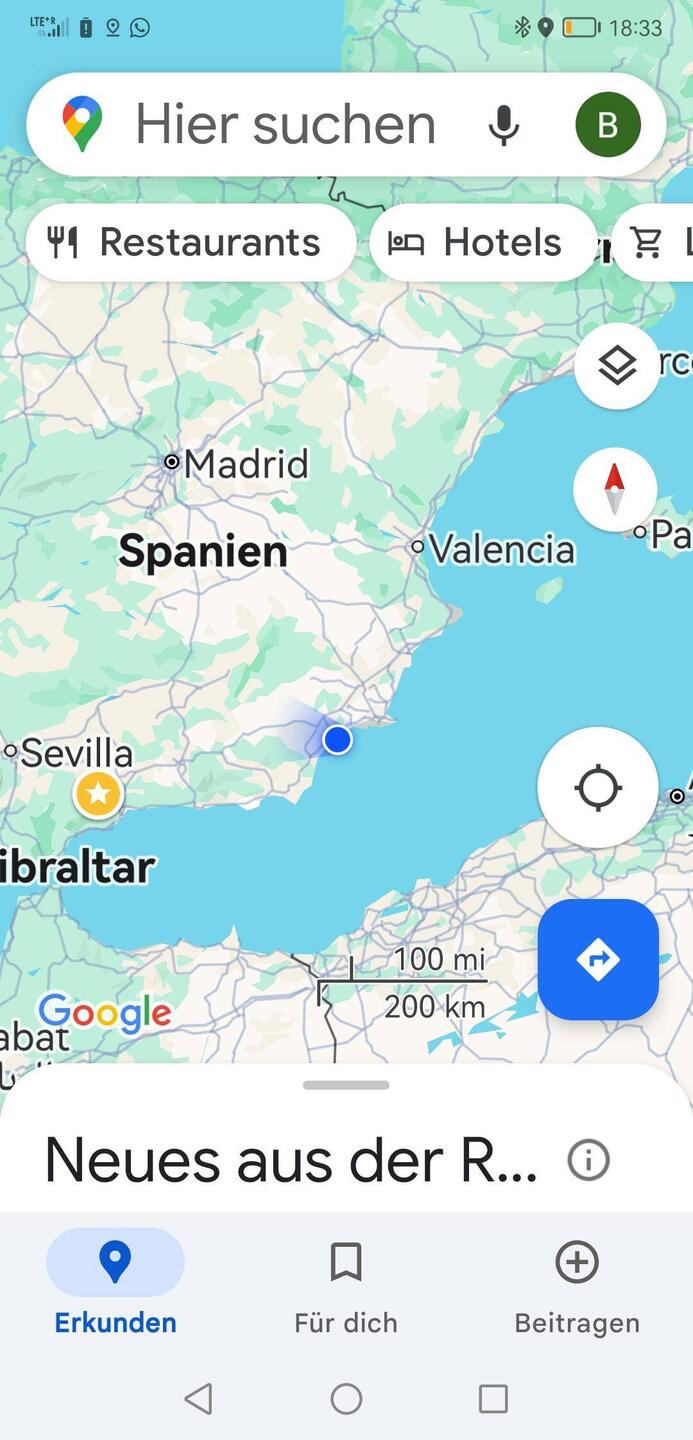Viewport: 693px width, 1440px height.
Task: Start voice search with the microphone
Action: coord(504,126)
